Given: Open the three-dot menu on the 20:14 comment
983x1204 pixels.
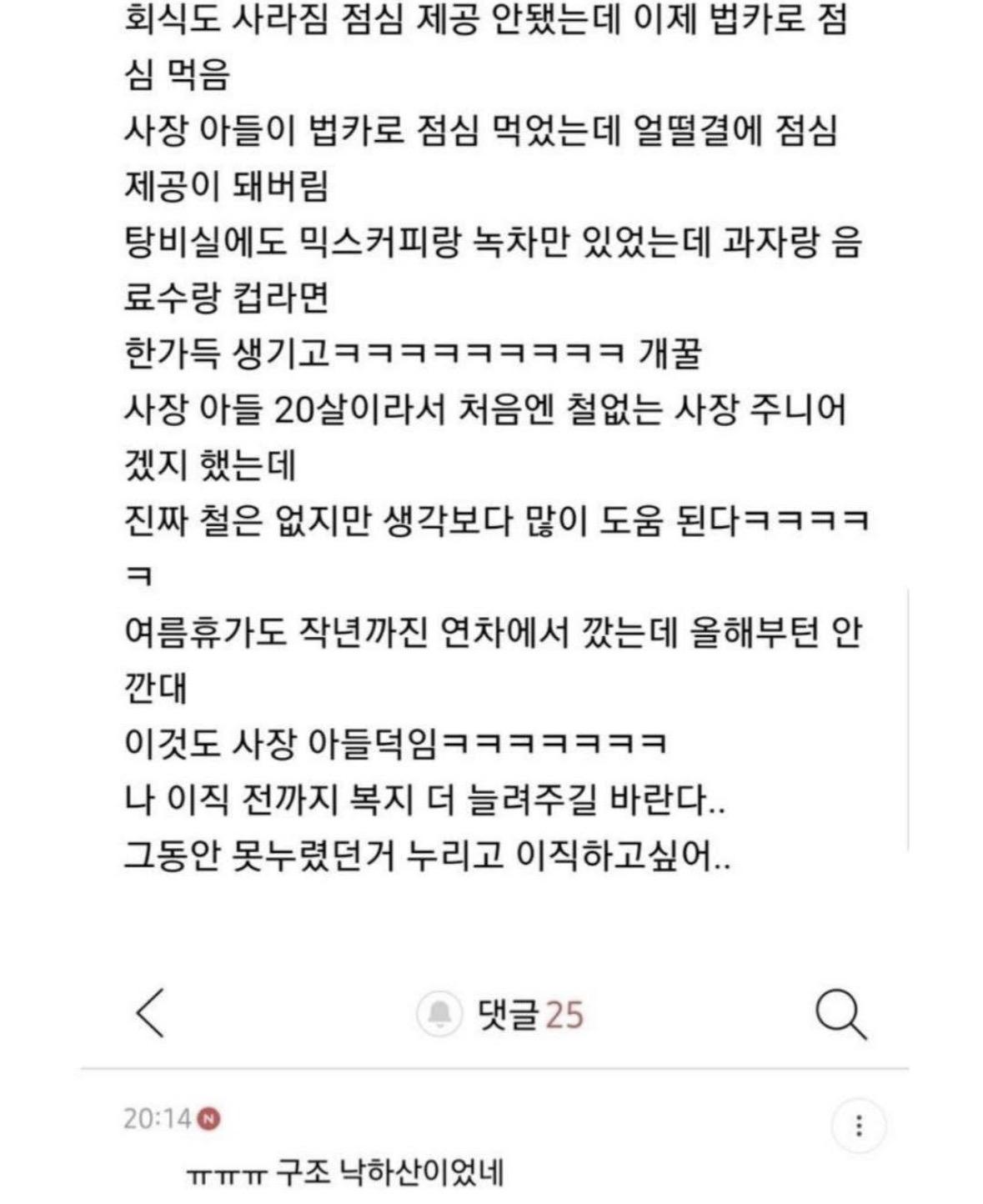Looking at the screenshot, I should point(859,1126).
